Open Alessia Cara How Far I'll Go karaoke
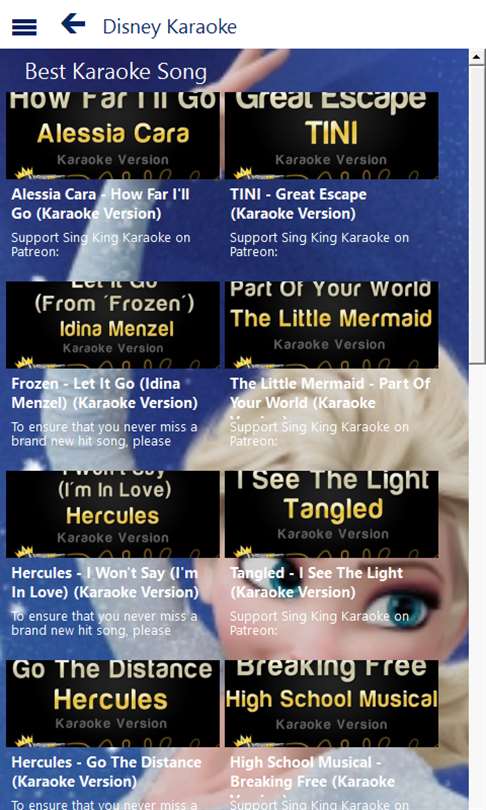The image size is (486, 810). coord(113,176)
